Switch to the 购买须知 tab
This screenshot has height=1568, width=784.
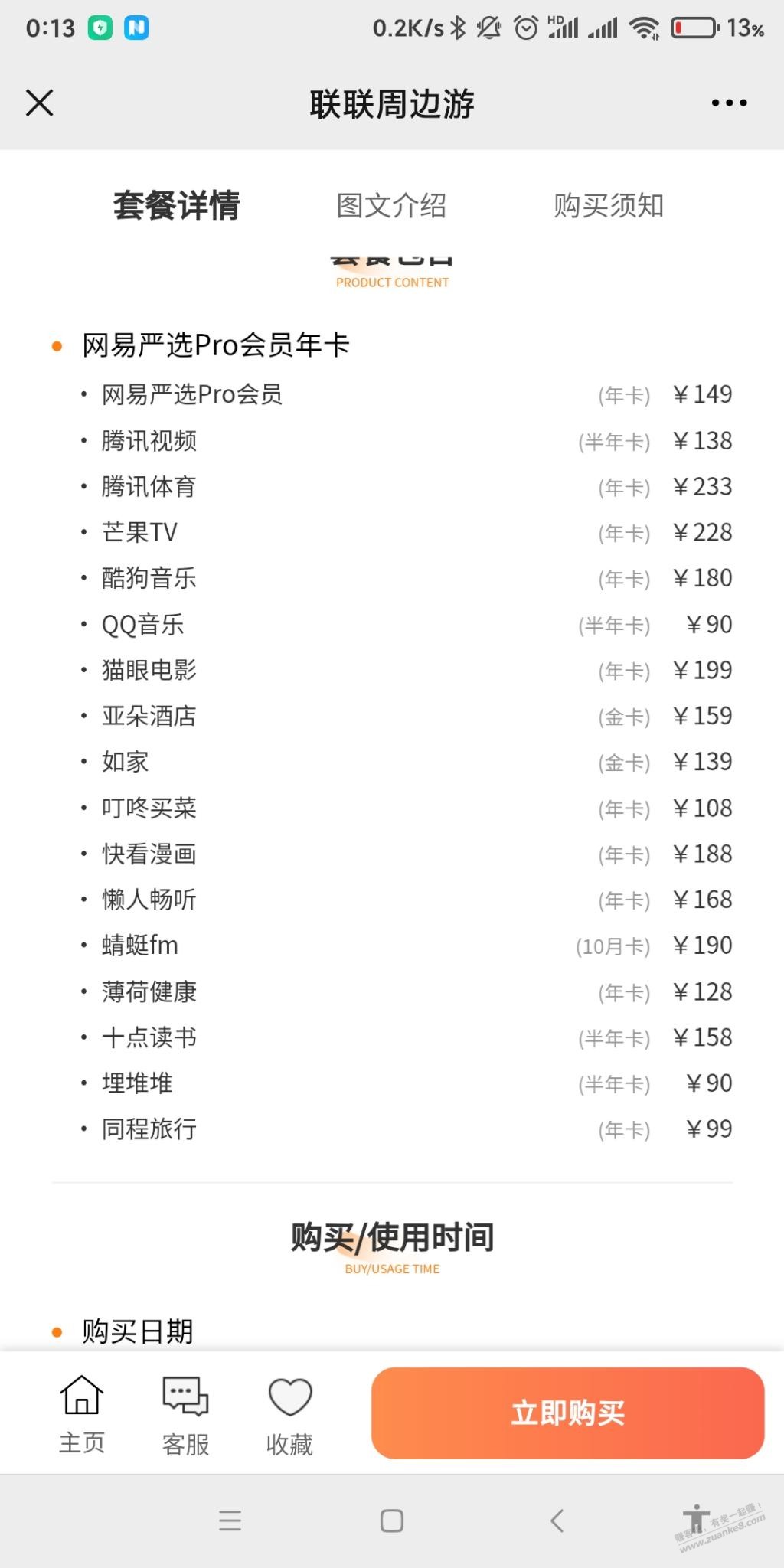[609, 205]
